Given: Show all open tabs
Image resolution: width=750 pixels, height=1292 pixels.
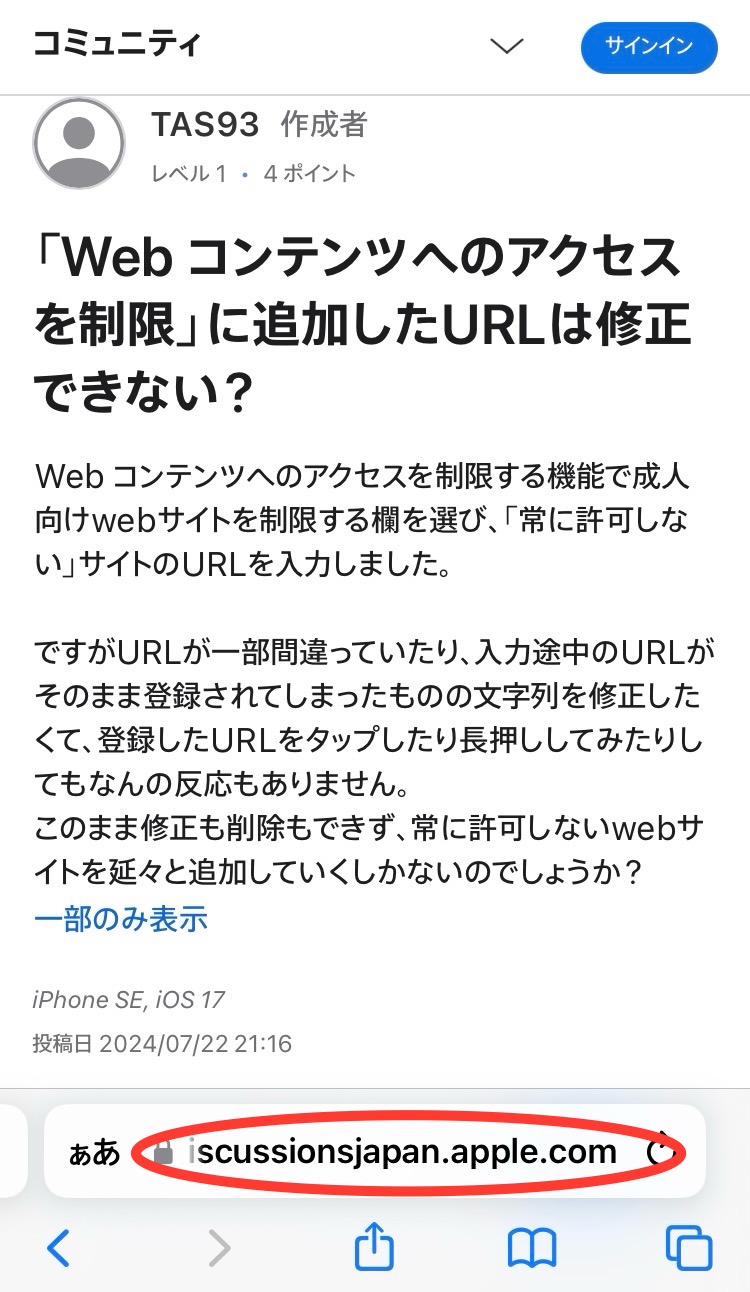Looking at the screenshot, I should pos(689,1247).
